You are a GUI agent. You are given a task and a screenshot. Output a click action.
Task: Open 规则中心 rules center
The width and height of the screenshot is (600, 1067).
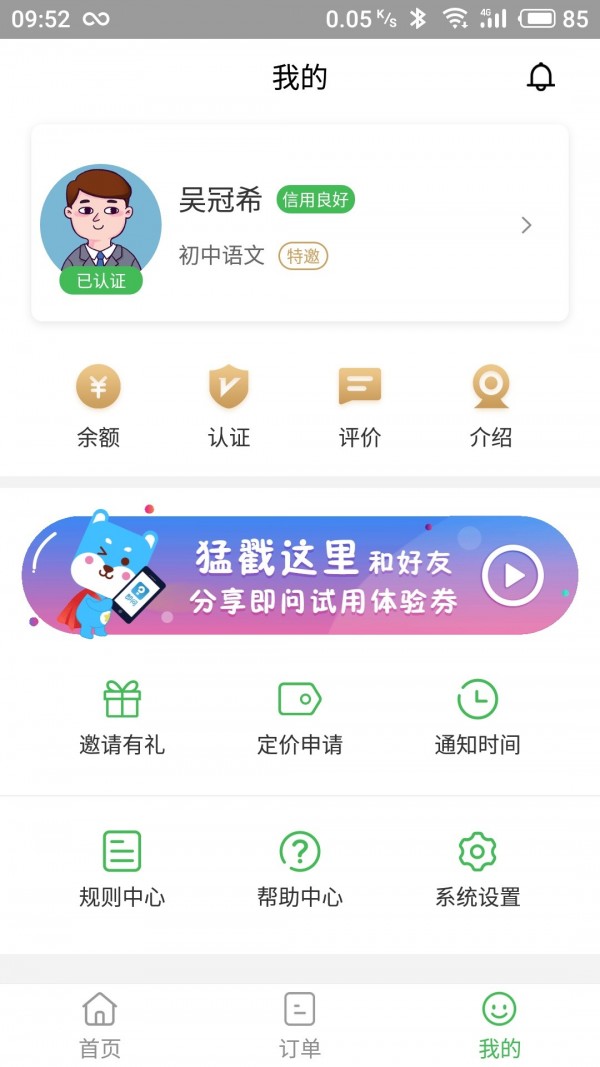122,868
